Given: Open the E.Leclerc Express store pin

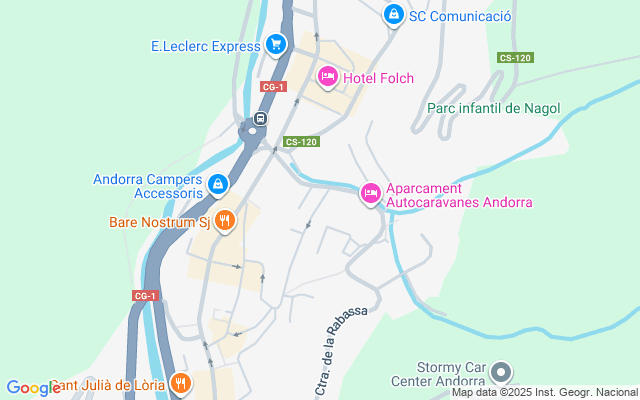Looking at the screenshot, I should click(276, 44).
